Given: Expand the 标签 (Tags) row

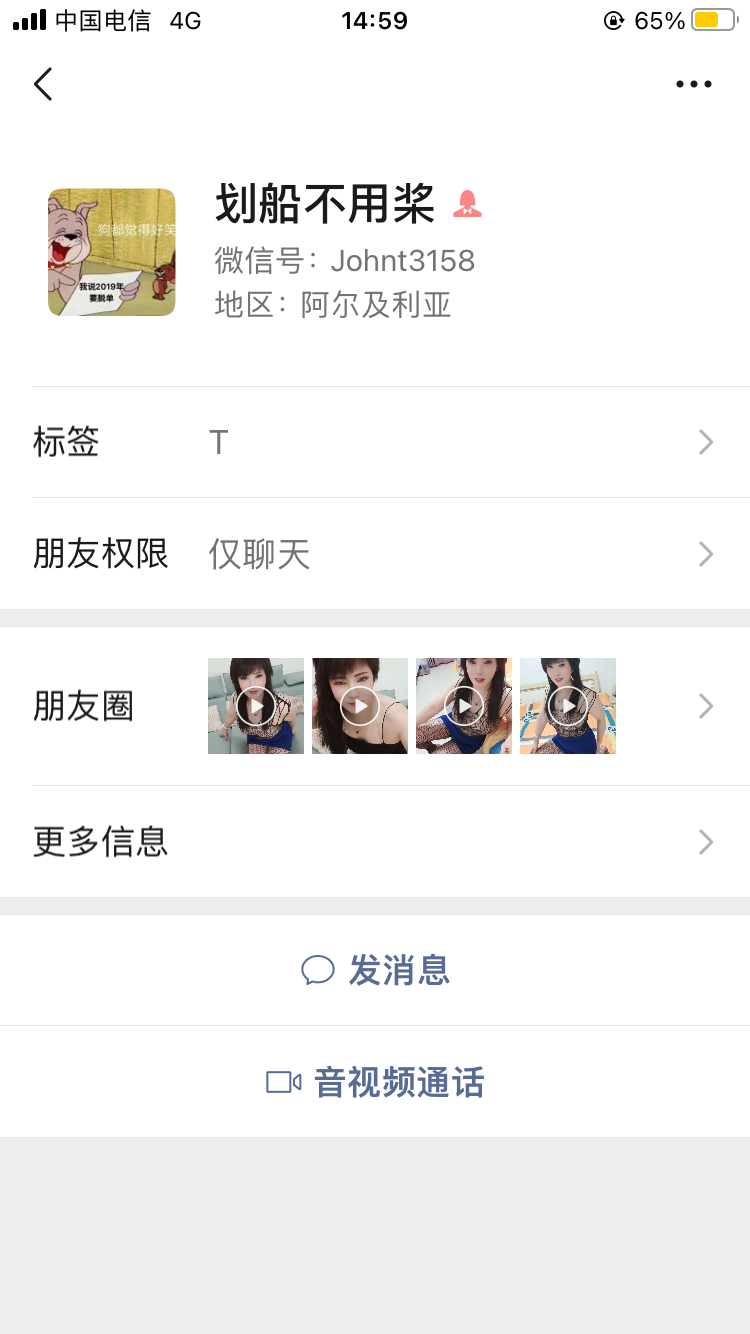Looking at the screenshot, I should click(705, 442).
